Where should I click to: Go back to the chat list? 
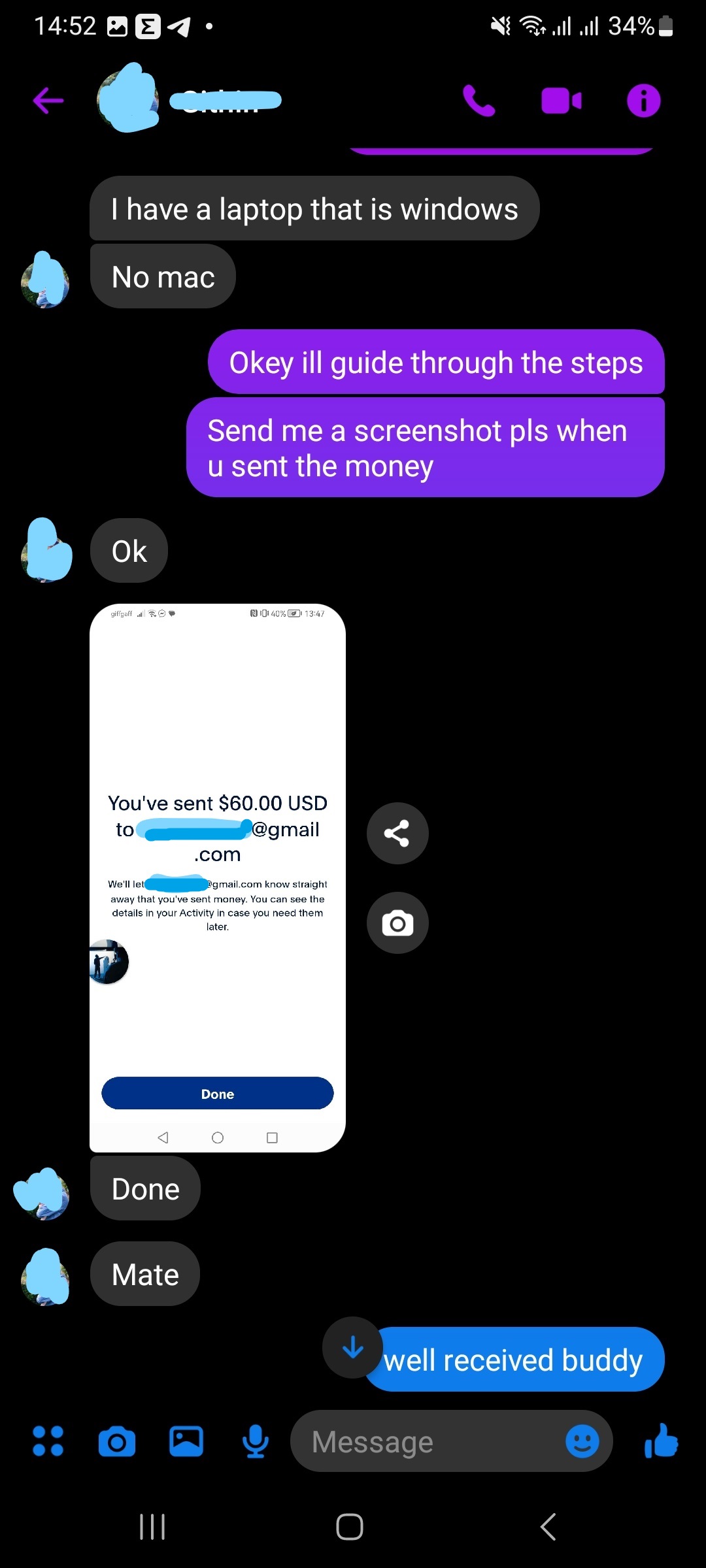pyautogui.click(x=48, y=101)
